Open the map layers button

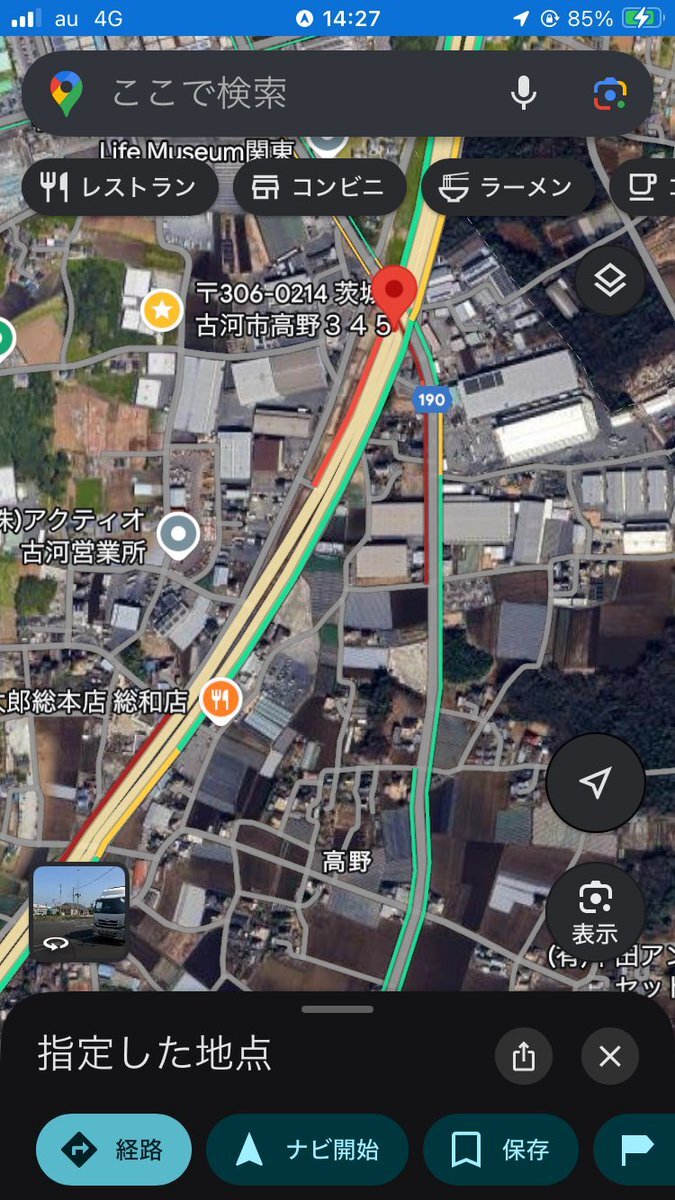point(610,281)
